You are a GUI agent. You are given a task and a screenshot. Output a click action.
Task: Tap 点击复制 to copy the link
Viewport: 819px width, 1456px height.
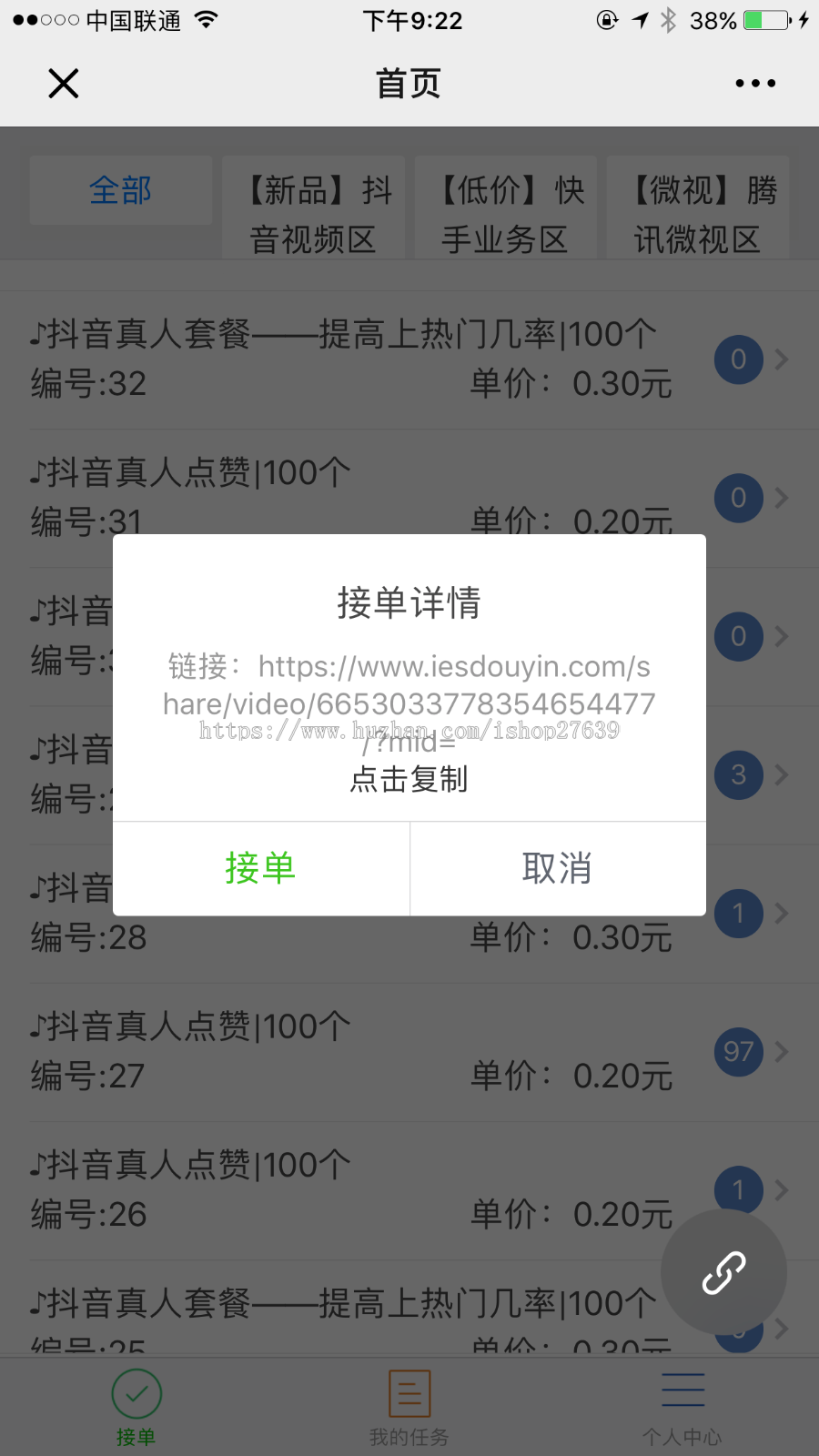pyautogui.click(x=409, y=779)
